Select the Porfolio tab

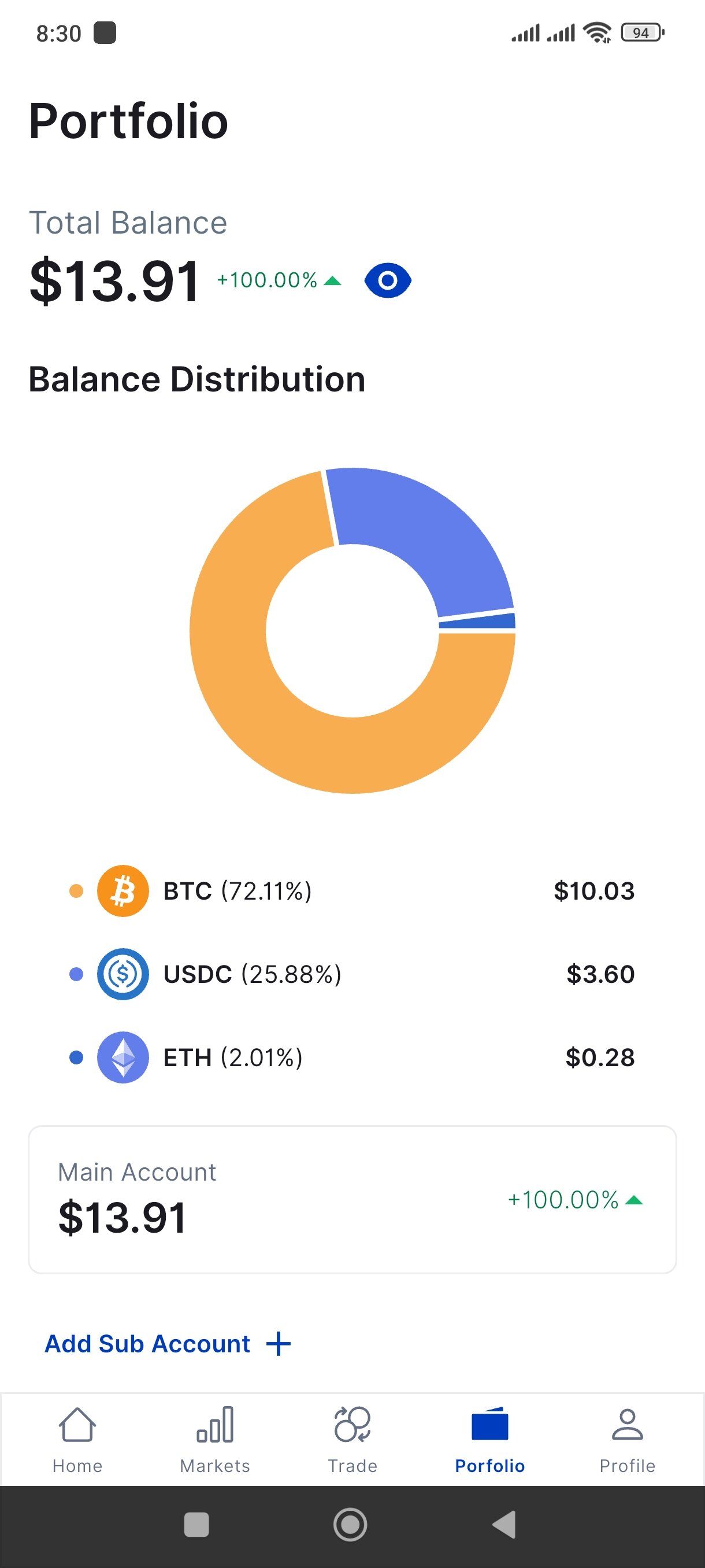pos(489,1440)
